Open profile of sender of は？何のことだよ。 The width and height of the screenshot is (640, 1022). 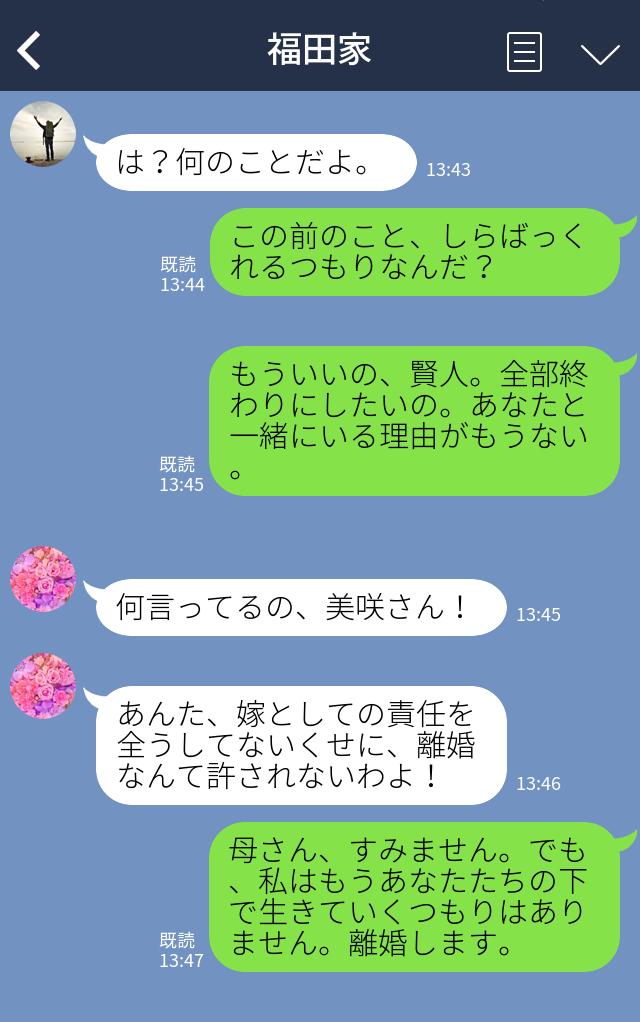43,134
